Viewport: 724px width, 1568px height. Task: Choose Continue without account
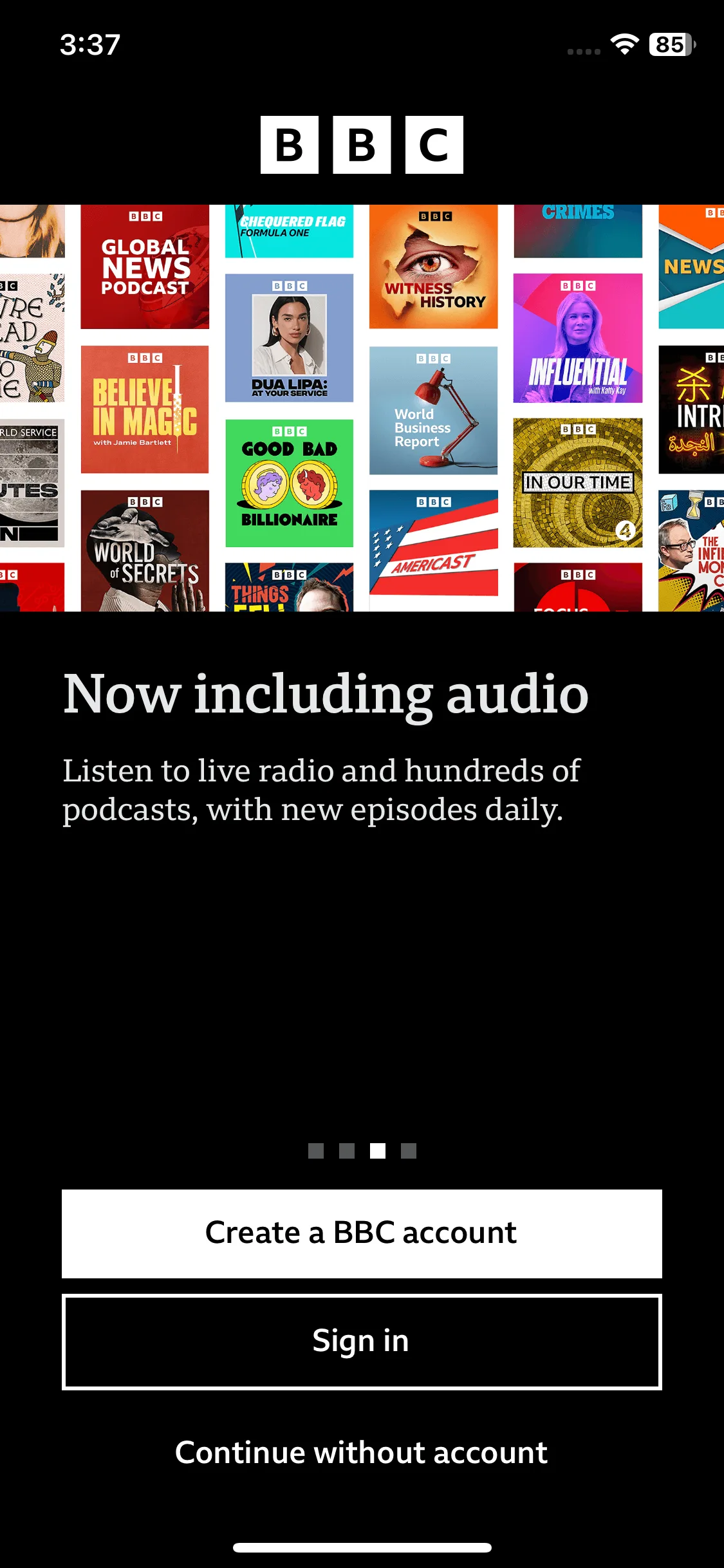362,1453
